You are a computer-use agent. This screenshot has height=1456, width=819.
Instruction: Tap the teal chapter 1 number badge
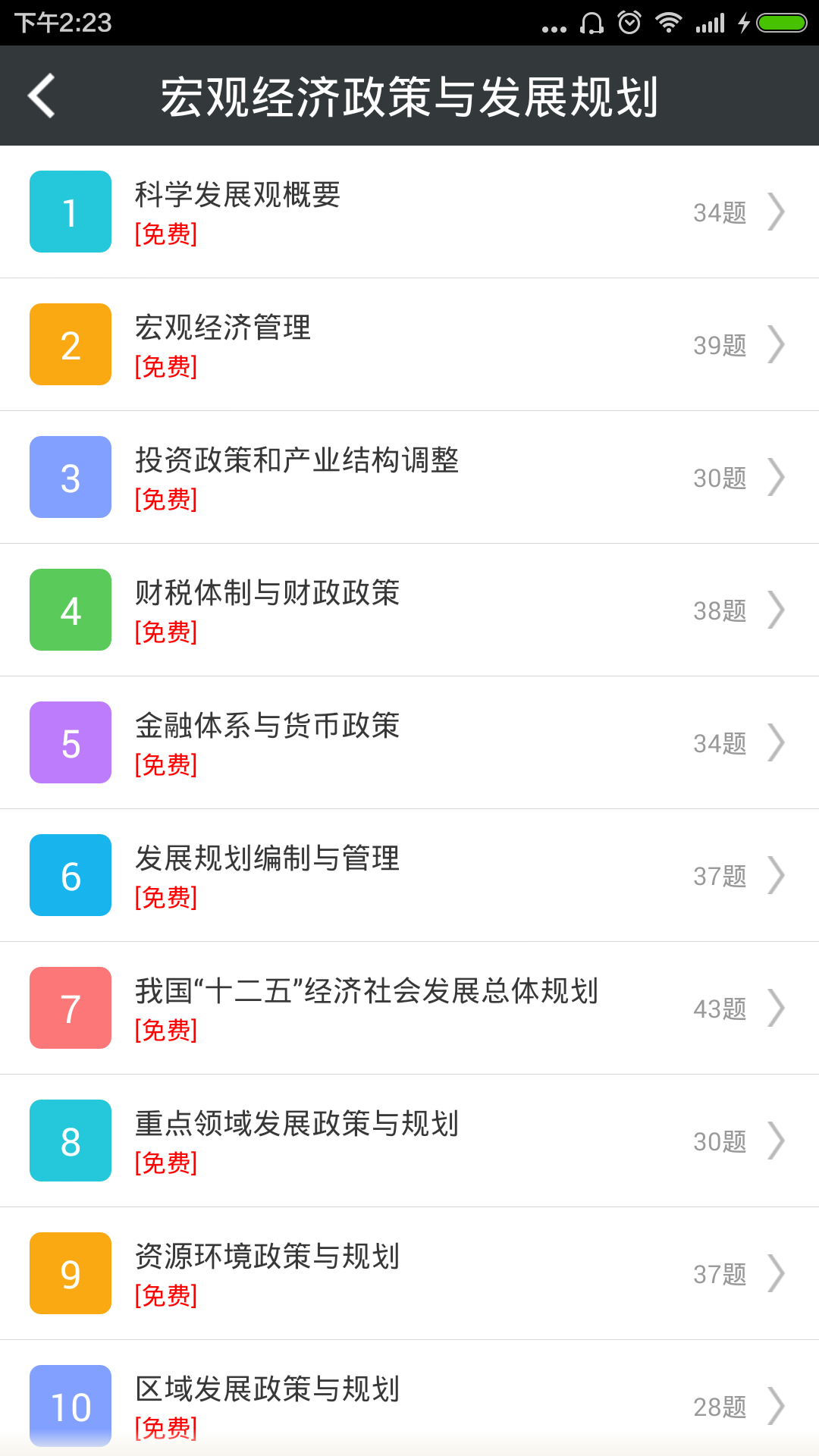click(70, 212)
